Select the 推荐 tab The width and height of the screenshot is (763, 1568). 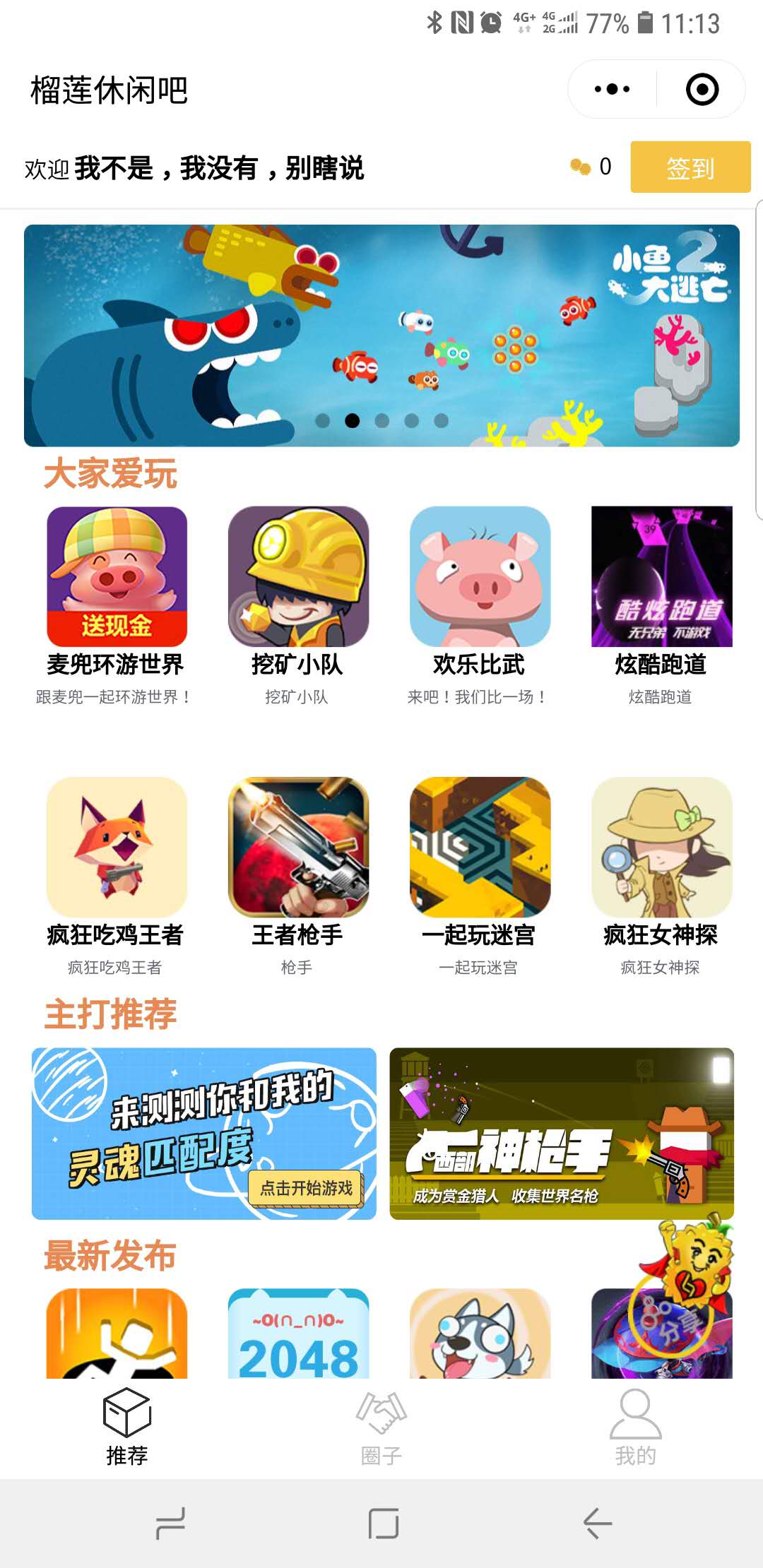pos(127,1425)
